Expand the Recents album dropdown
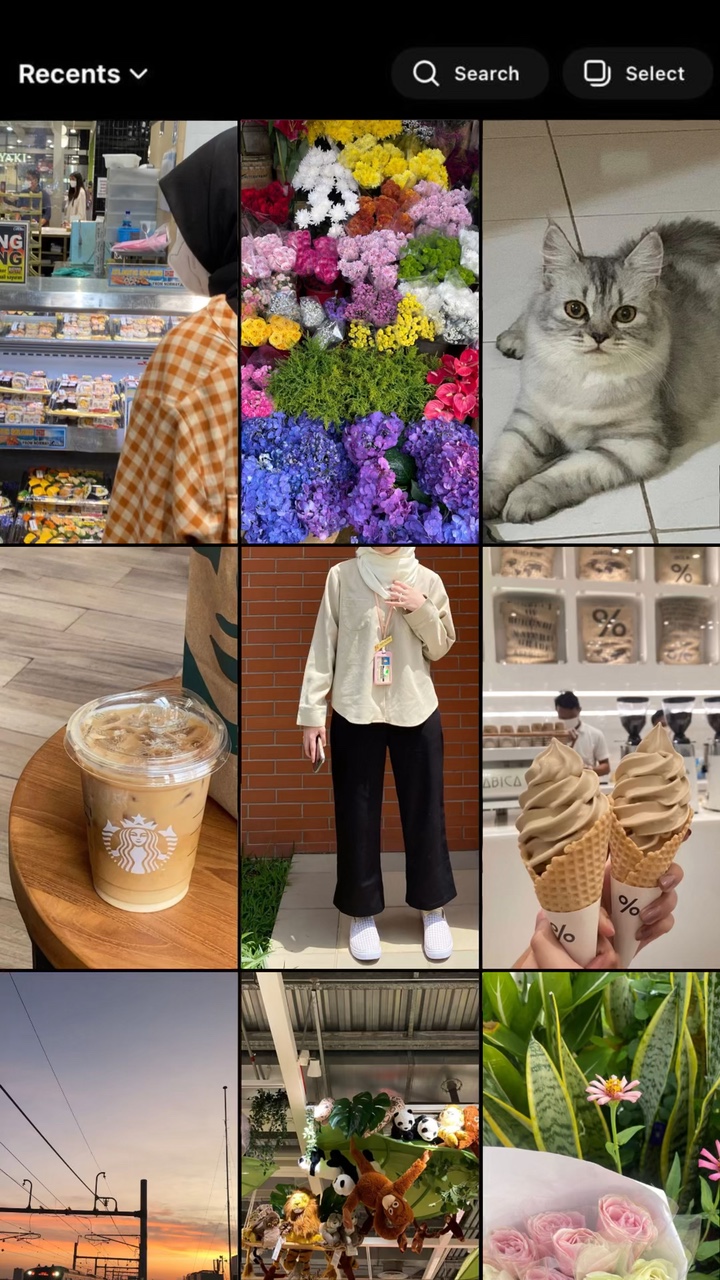720x1280 pixels. click(x=83, y=74)
